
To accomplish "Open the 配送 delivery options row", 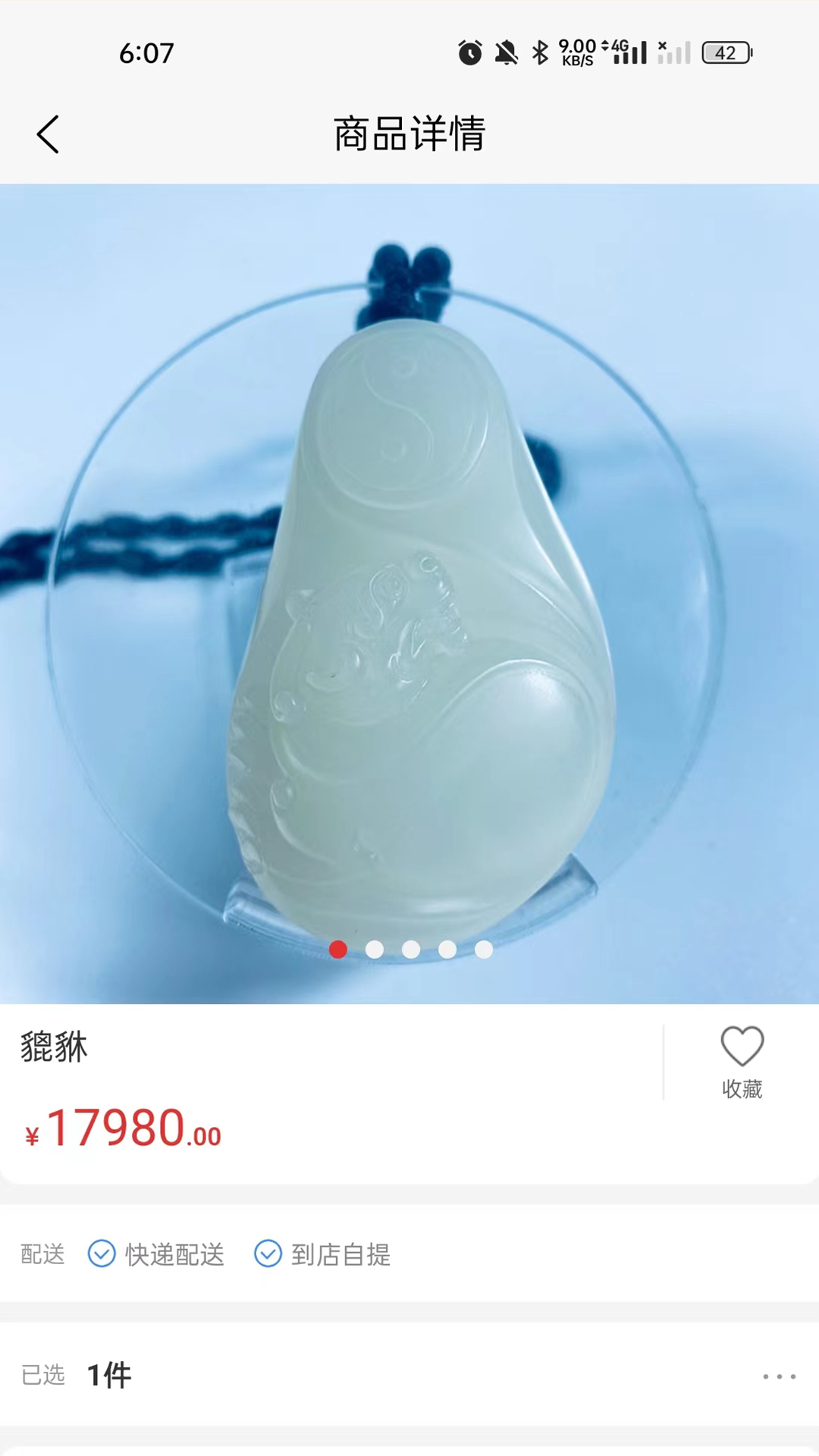I will point(42,1255).
